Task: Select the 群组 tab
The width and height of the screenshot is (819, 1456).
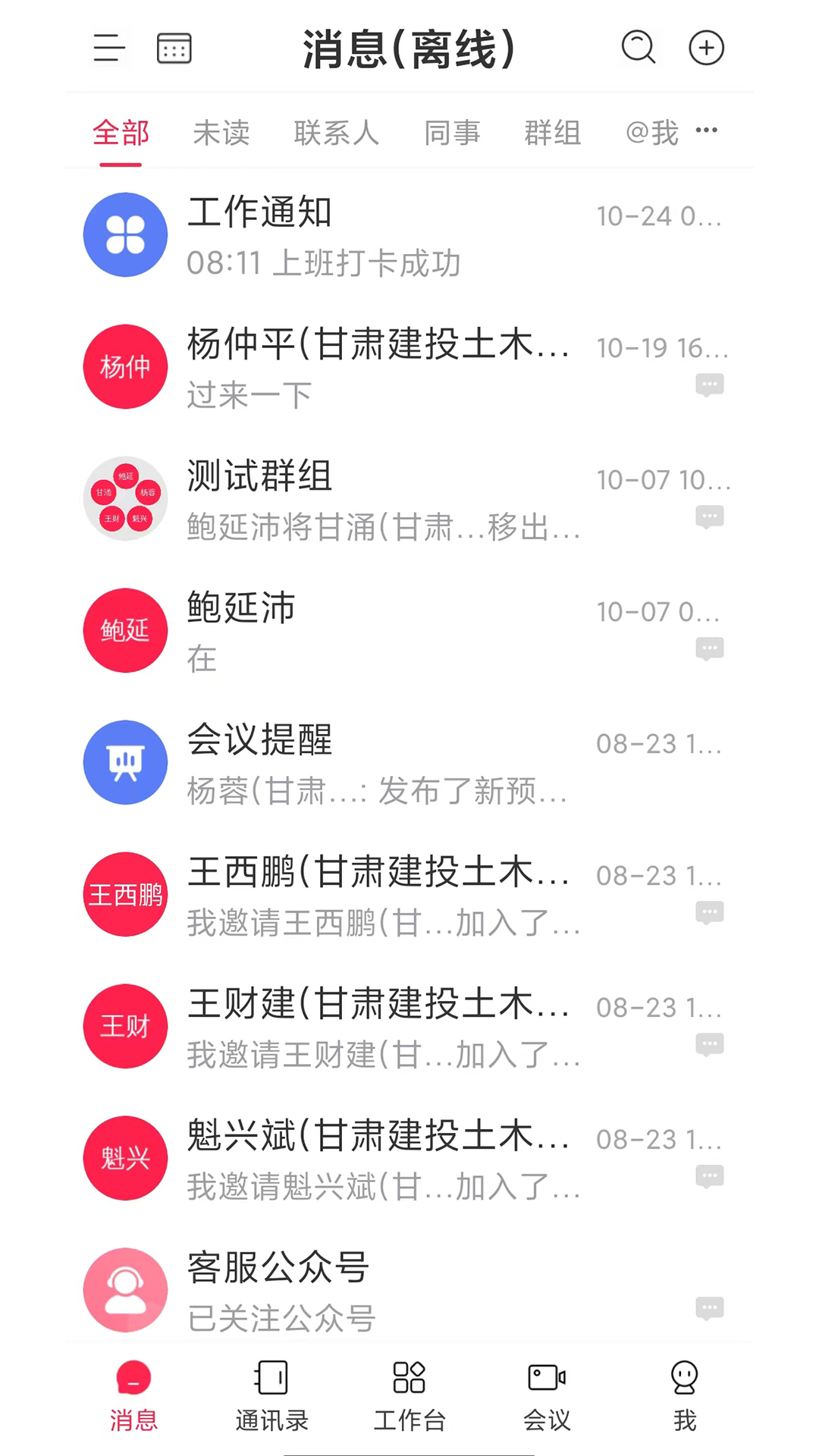Action: (x=552, y=133)
